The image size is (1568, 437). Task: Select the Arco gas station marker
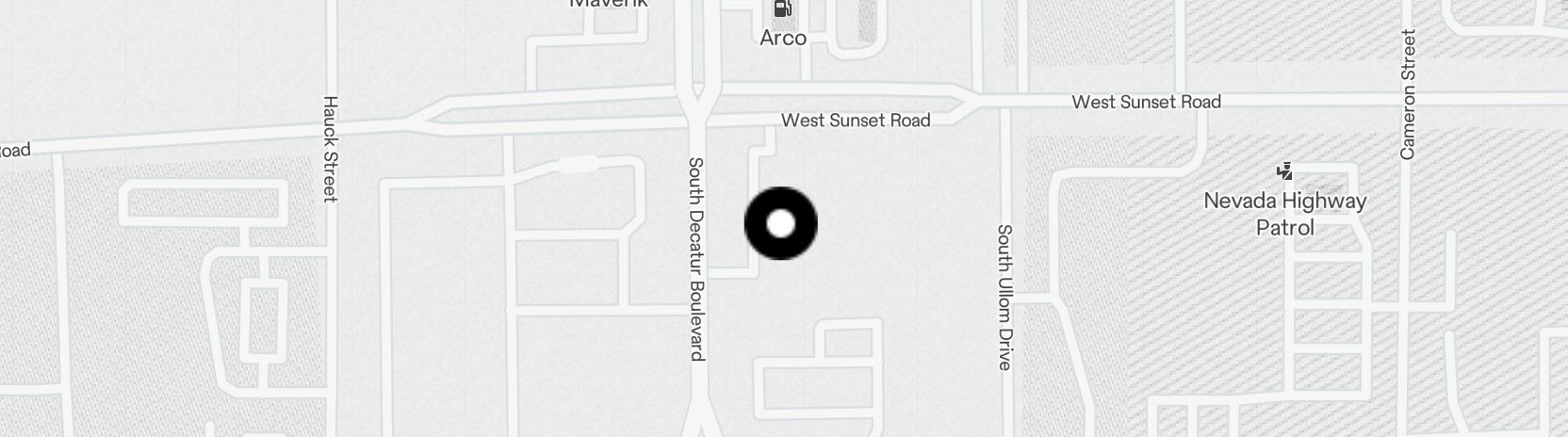click(x=782, y=11)
